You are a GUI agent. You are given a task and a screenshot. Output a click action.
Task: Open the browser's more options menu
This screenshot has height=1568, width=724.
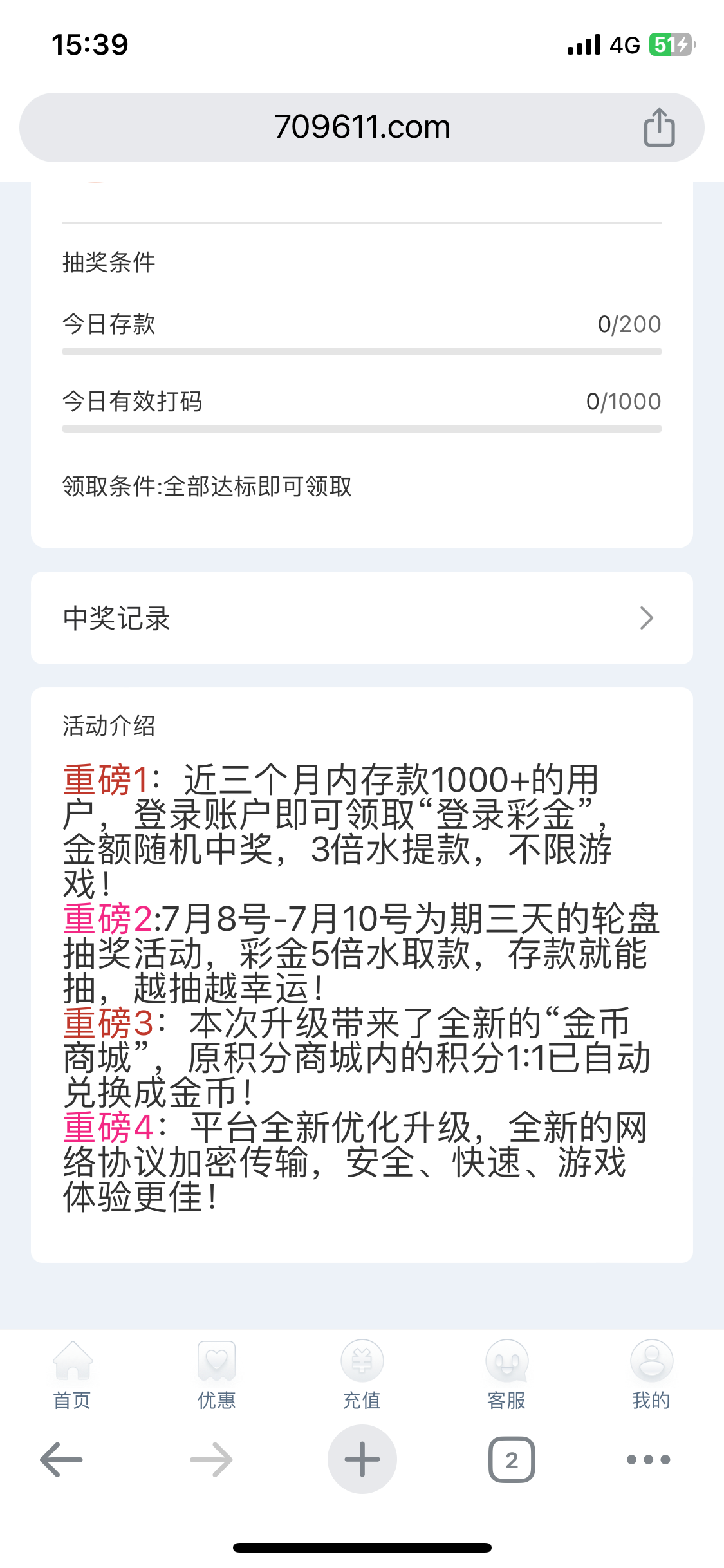[648, 1459]
